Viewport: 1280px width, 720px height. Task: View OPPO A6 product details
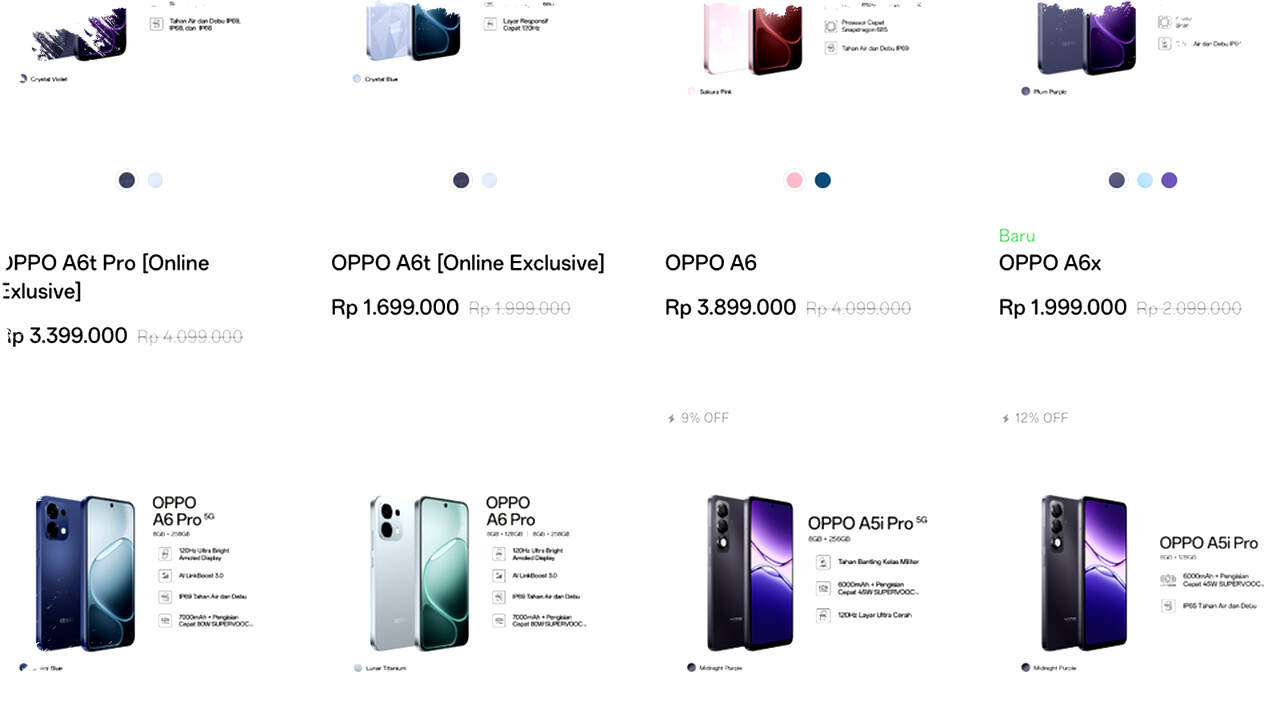click(711, 263)
